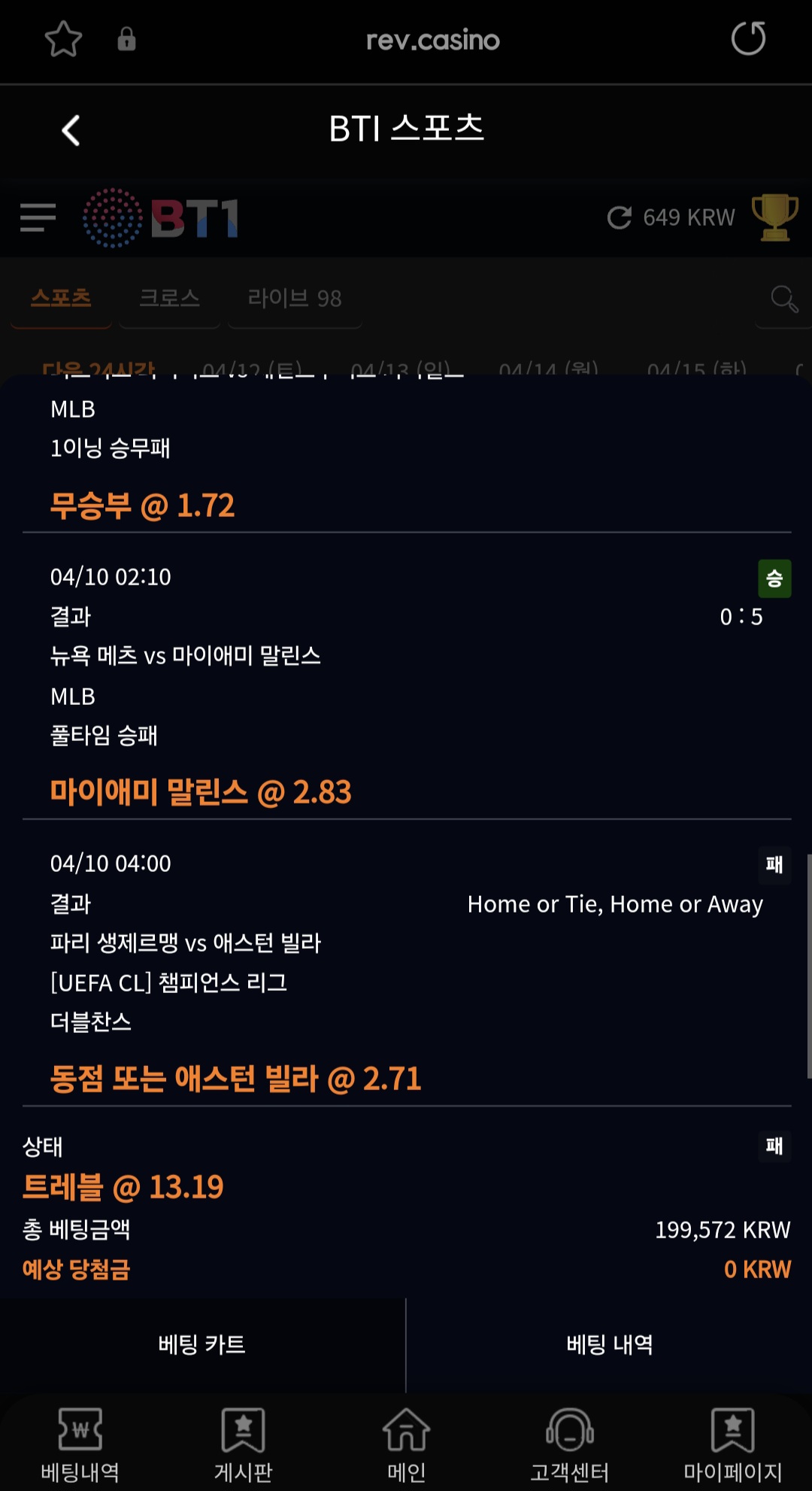812x1491 pixels.
Task: Refresh the 649 KRW balance
Action: (620, 217)
